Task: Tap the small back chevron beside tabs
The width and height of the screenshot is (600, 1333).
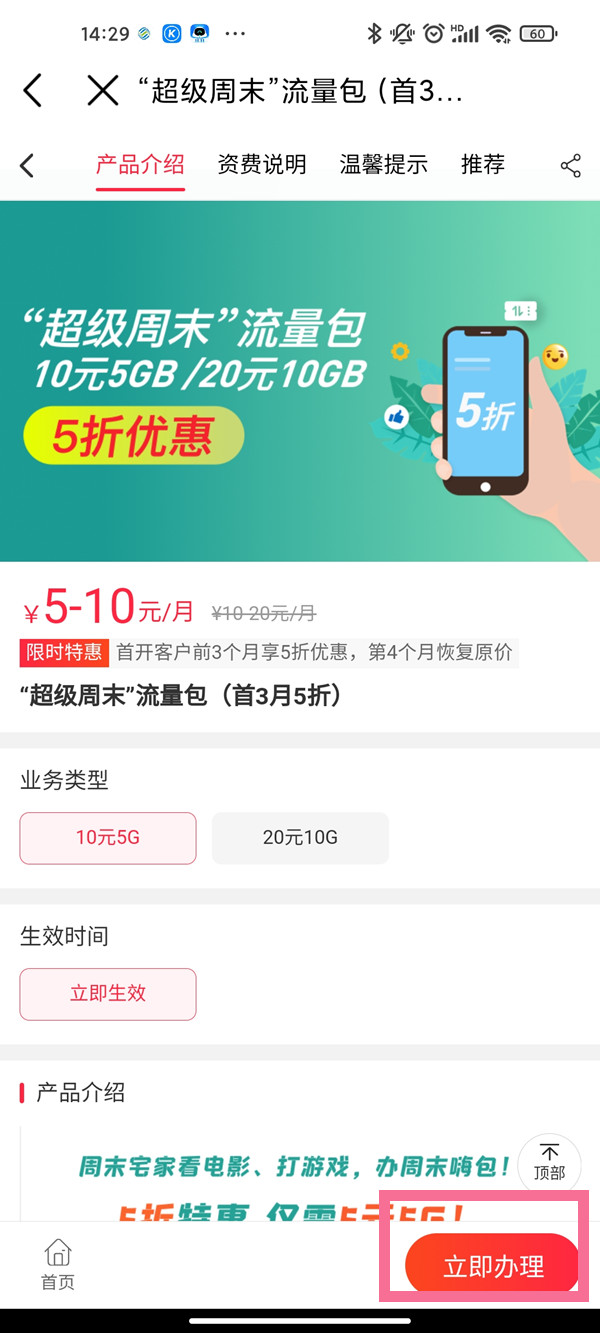Action: click(x=27, y=165)
